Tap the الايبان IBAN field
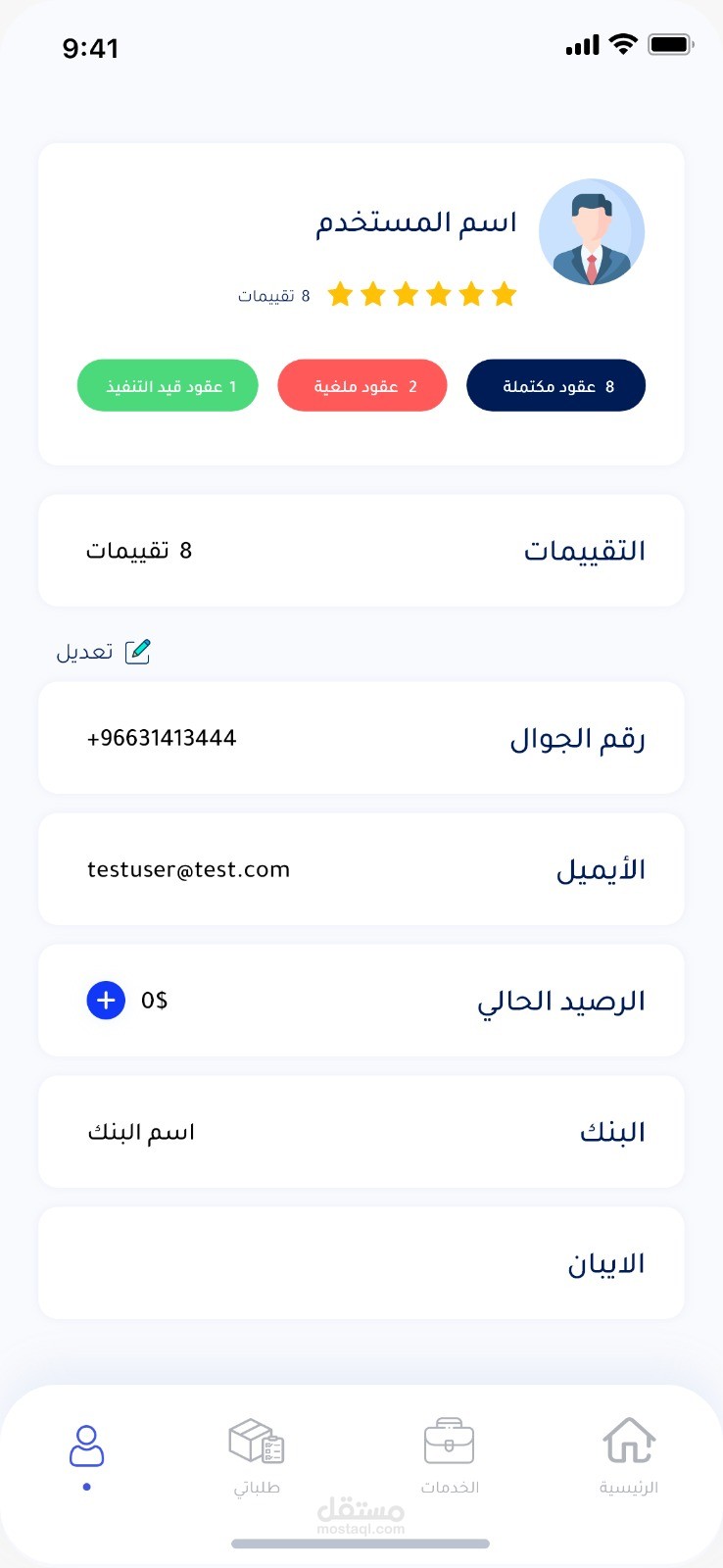Image resolution: width=723 pixels, height=1568 pixels. pos(361,1263)
